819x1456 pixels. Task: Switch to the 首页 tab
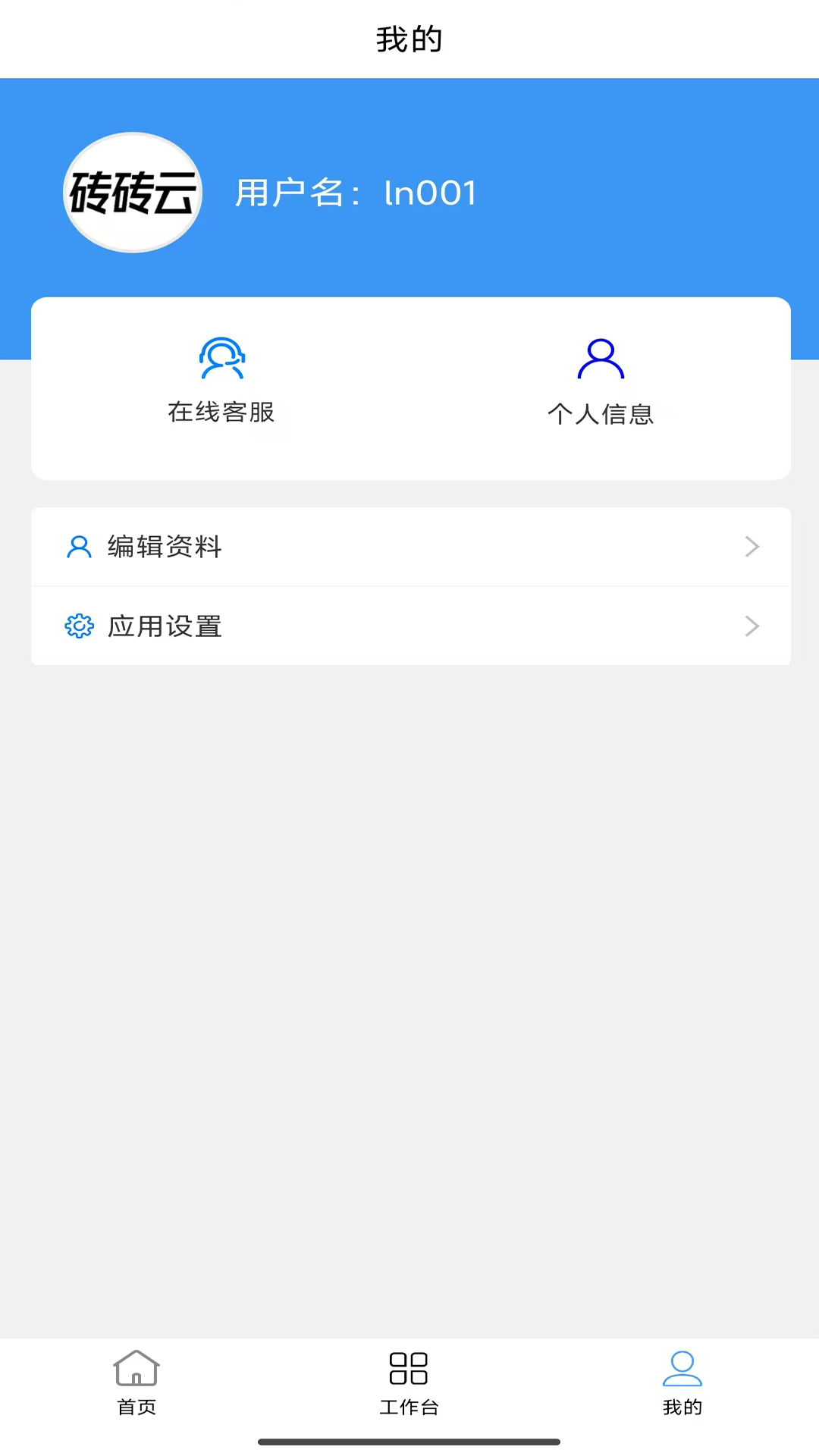[136, 1382]
